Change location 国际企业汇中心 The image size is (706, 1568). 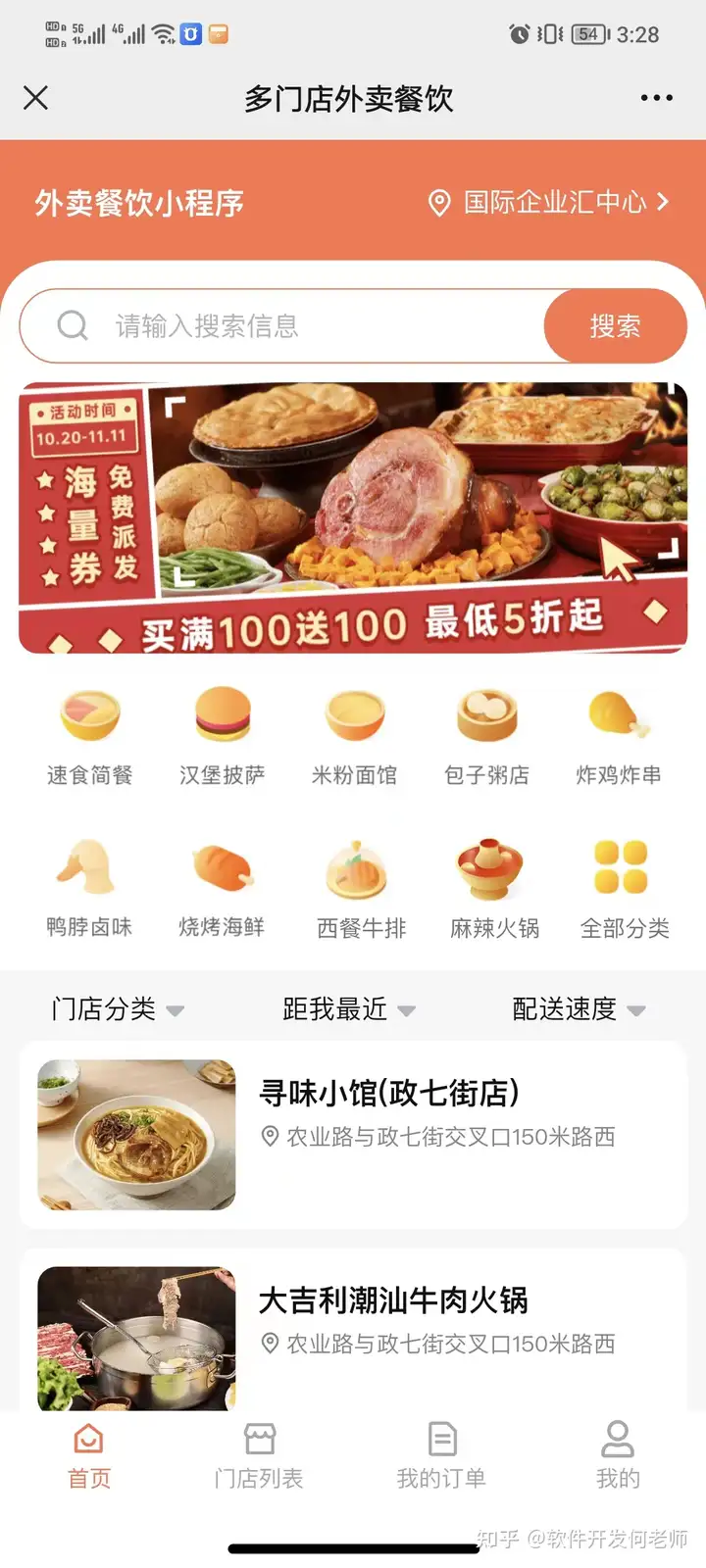[549, 203]
